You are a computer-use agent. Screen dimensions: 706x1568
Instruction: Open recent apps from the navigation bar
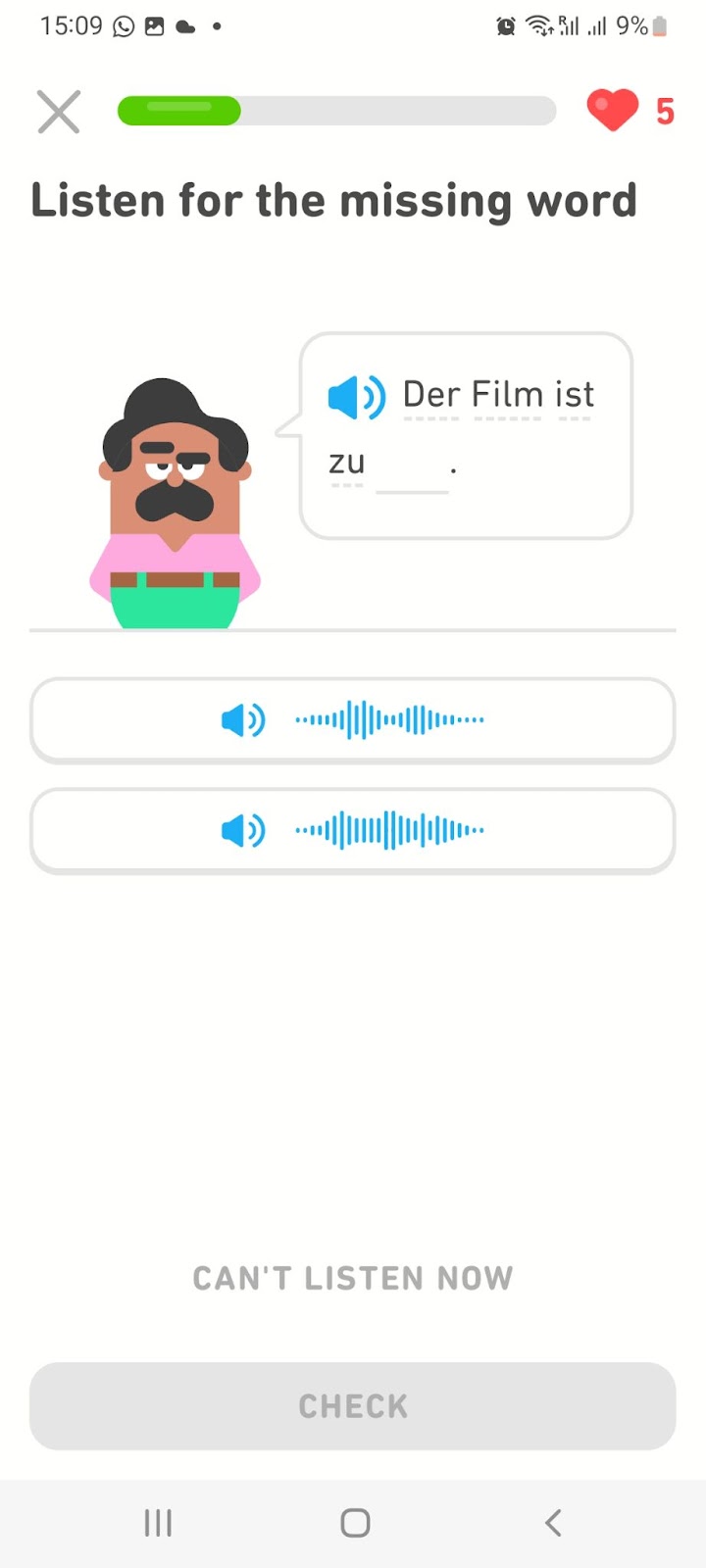pos(158,1523)
